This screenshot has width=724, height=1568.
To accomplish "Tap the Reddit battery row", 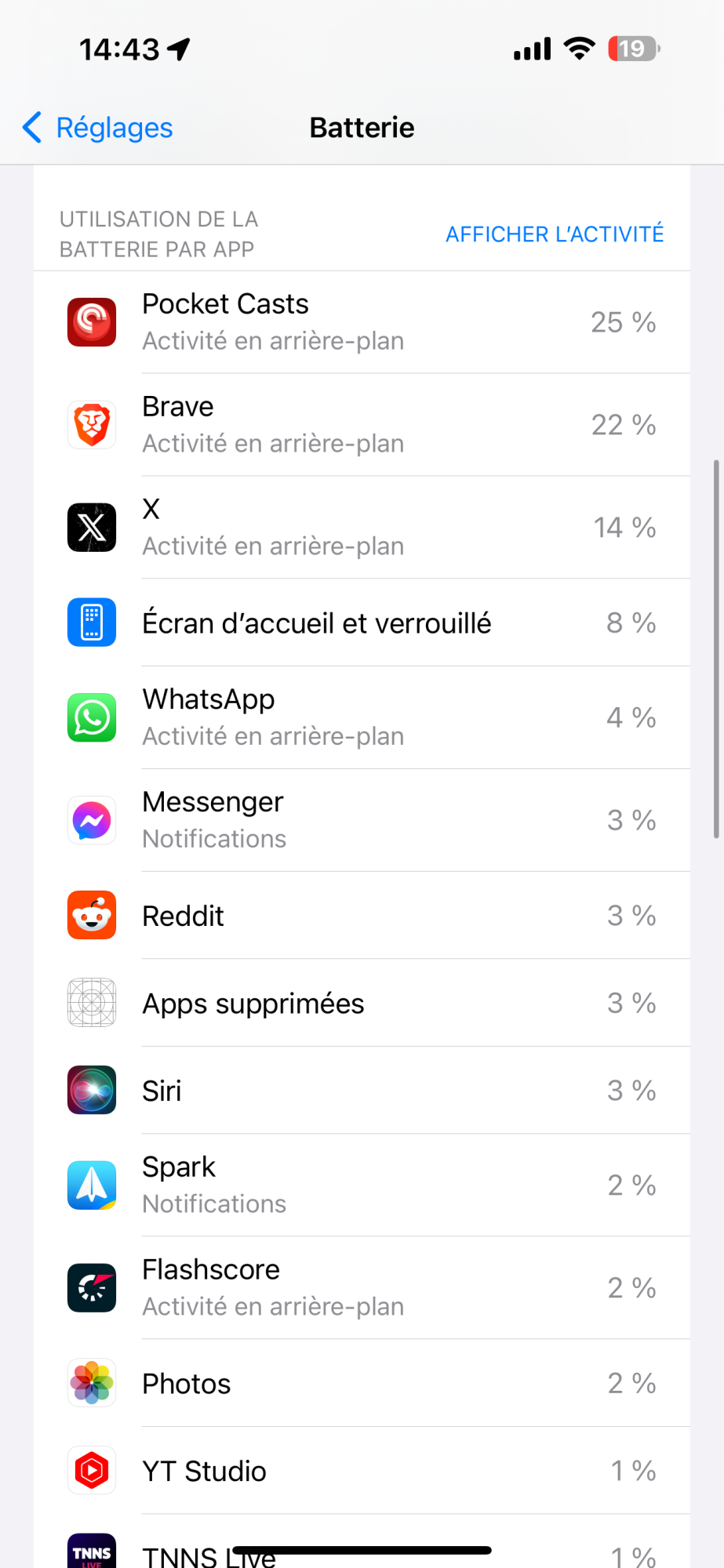I will pos(362,916).
